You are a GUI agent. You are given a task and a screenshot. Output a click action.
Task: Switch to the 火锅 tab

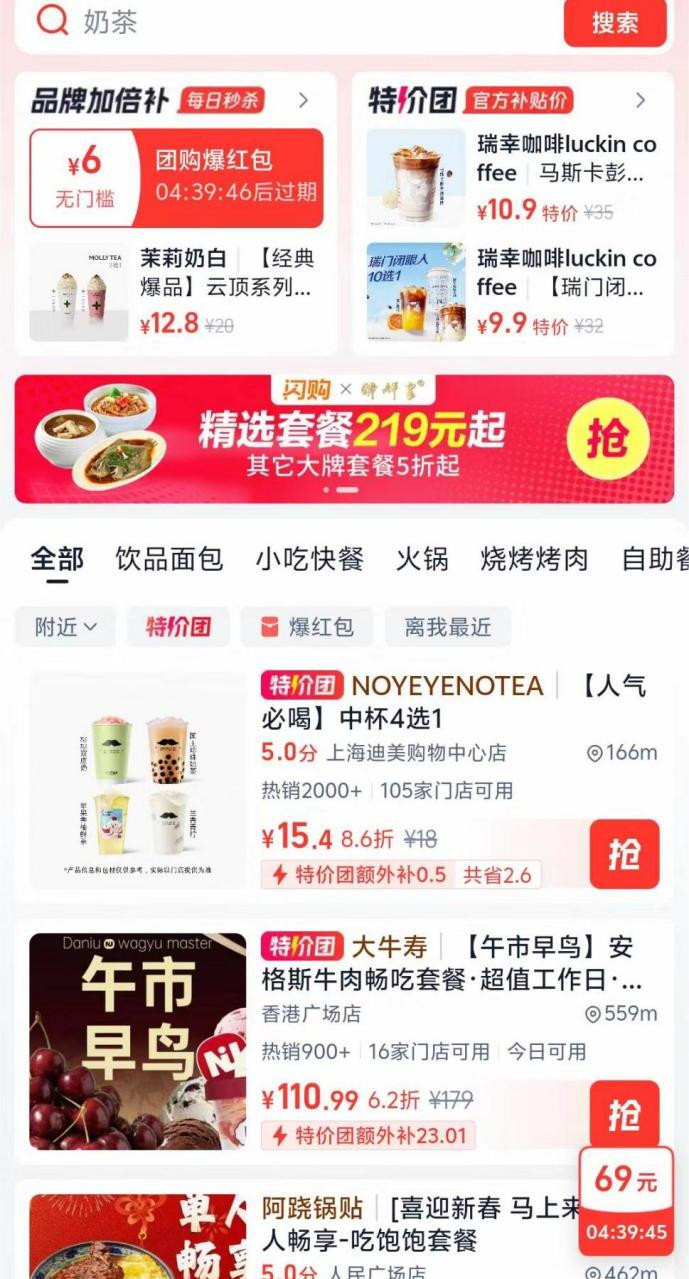click(421, 559)
